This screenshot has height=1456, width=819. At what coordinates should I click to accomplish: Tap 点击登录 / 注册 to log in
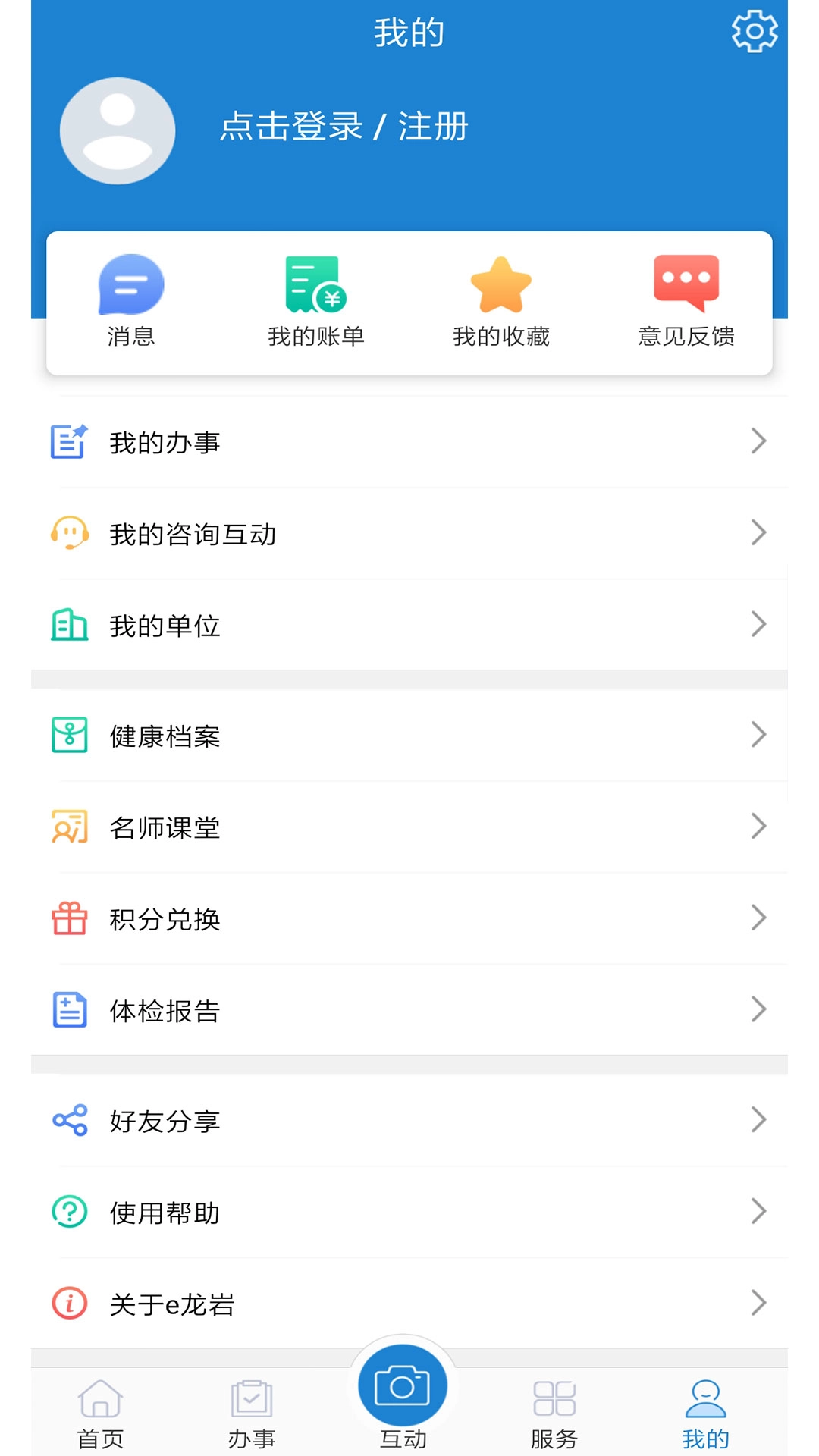344,127
